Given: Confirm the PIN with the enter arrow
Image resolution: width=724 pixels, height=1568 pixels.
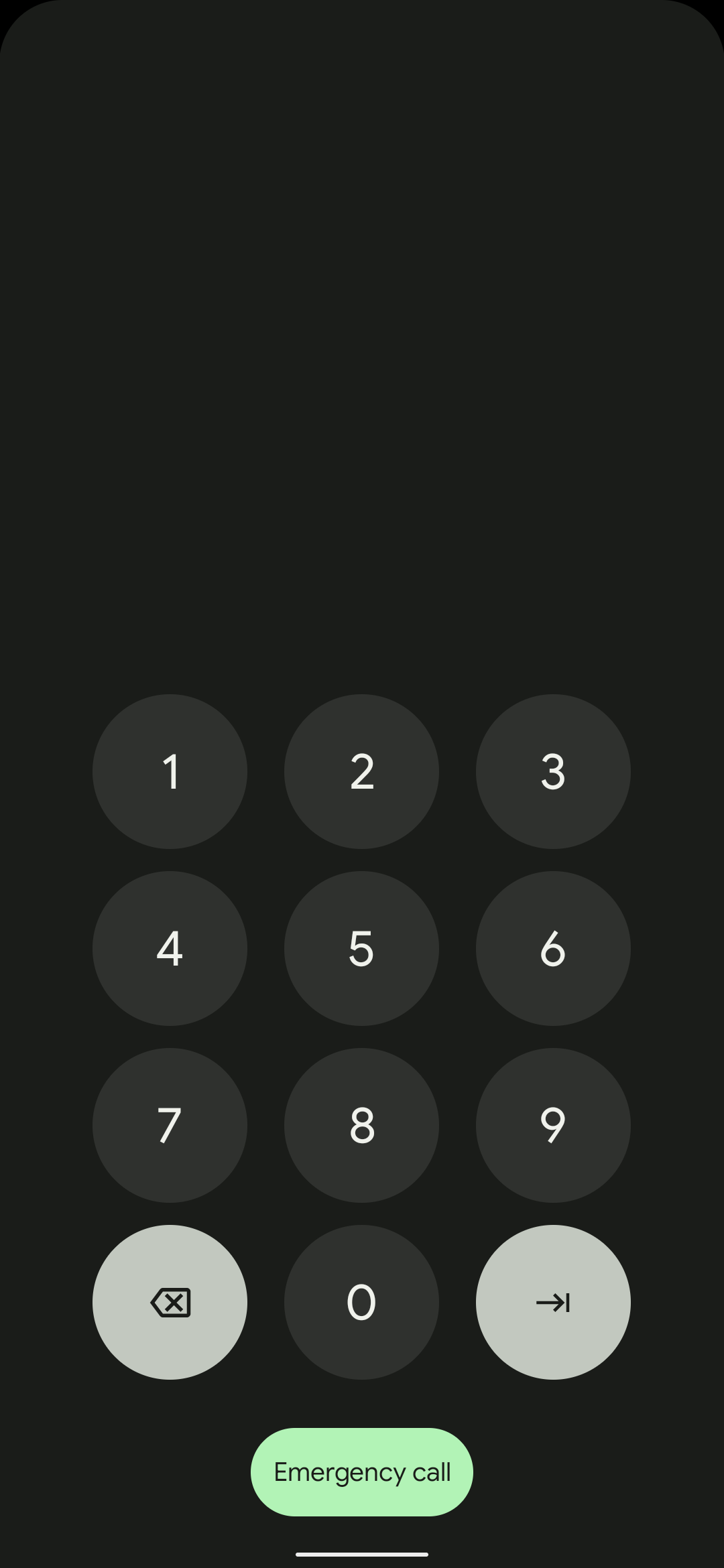Looking at the screenshot, I should pyautogui.click(x=553, y=1302).
